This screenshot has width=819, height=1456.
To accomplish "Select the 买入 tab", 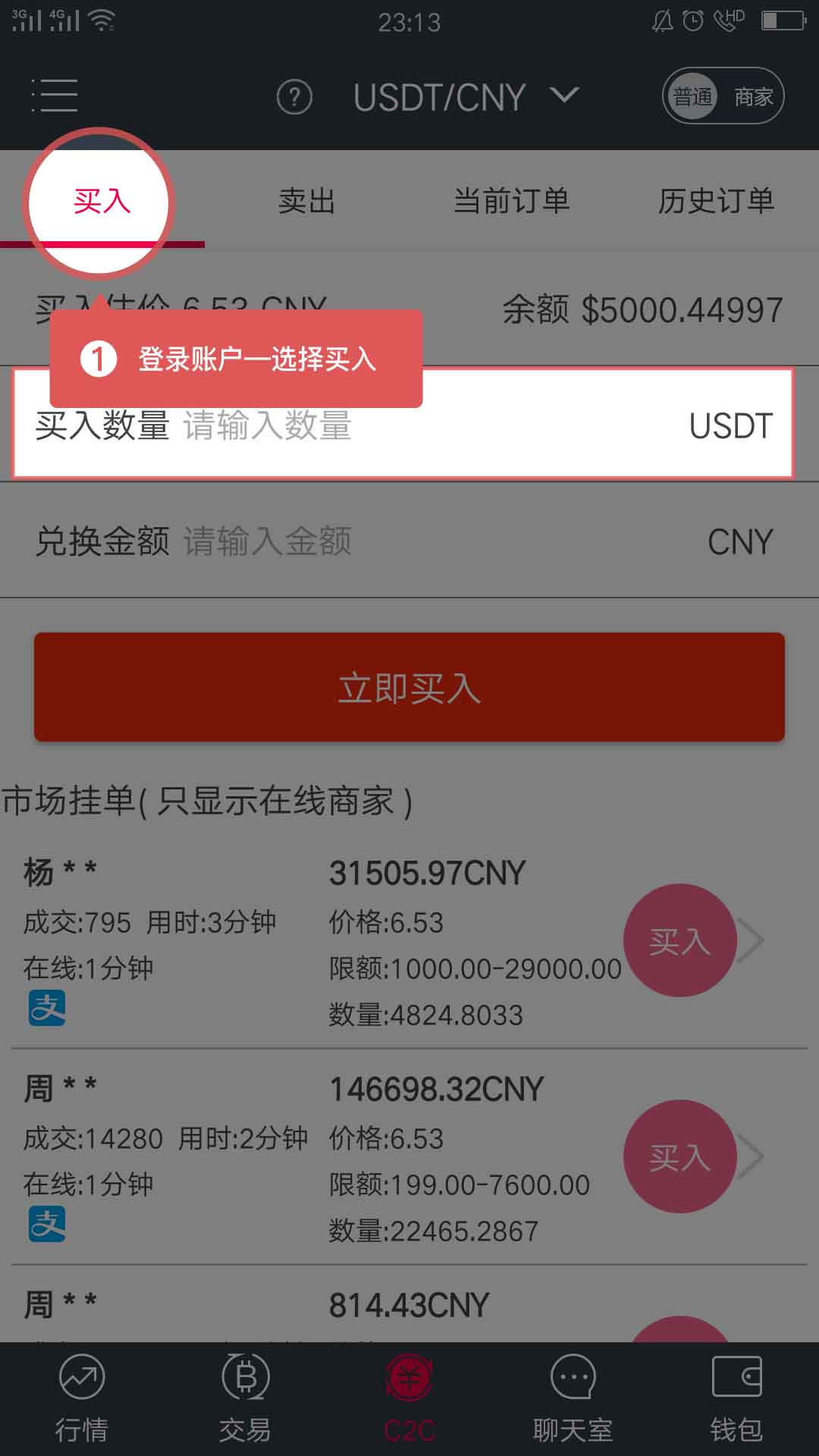I will (102, 202).
